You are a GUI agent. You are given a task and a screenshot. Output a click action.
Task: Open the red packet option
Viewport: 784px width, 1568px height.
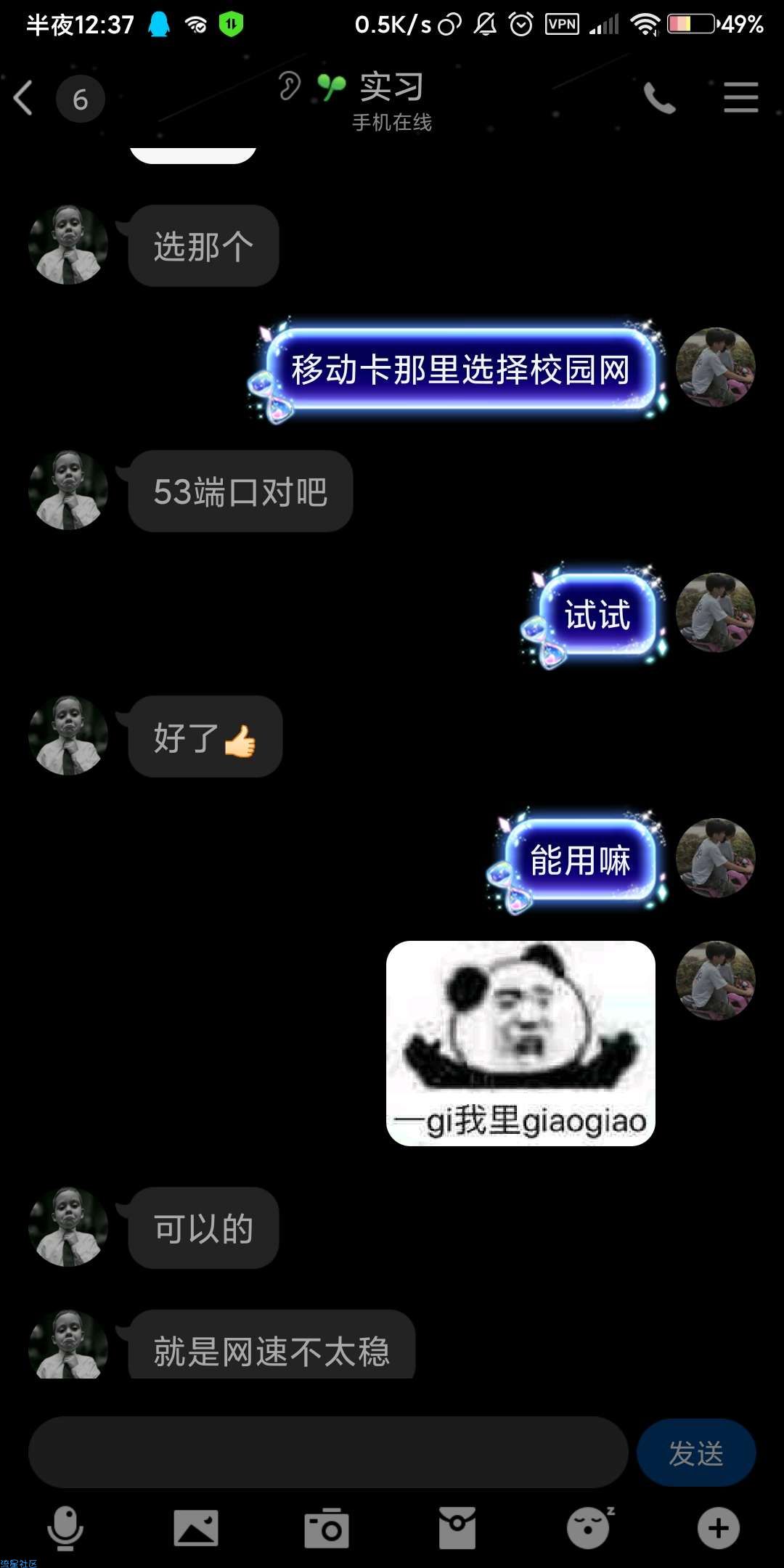pos(457,1527)
